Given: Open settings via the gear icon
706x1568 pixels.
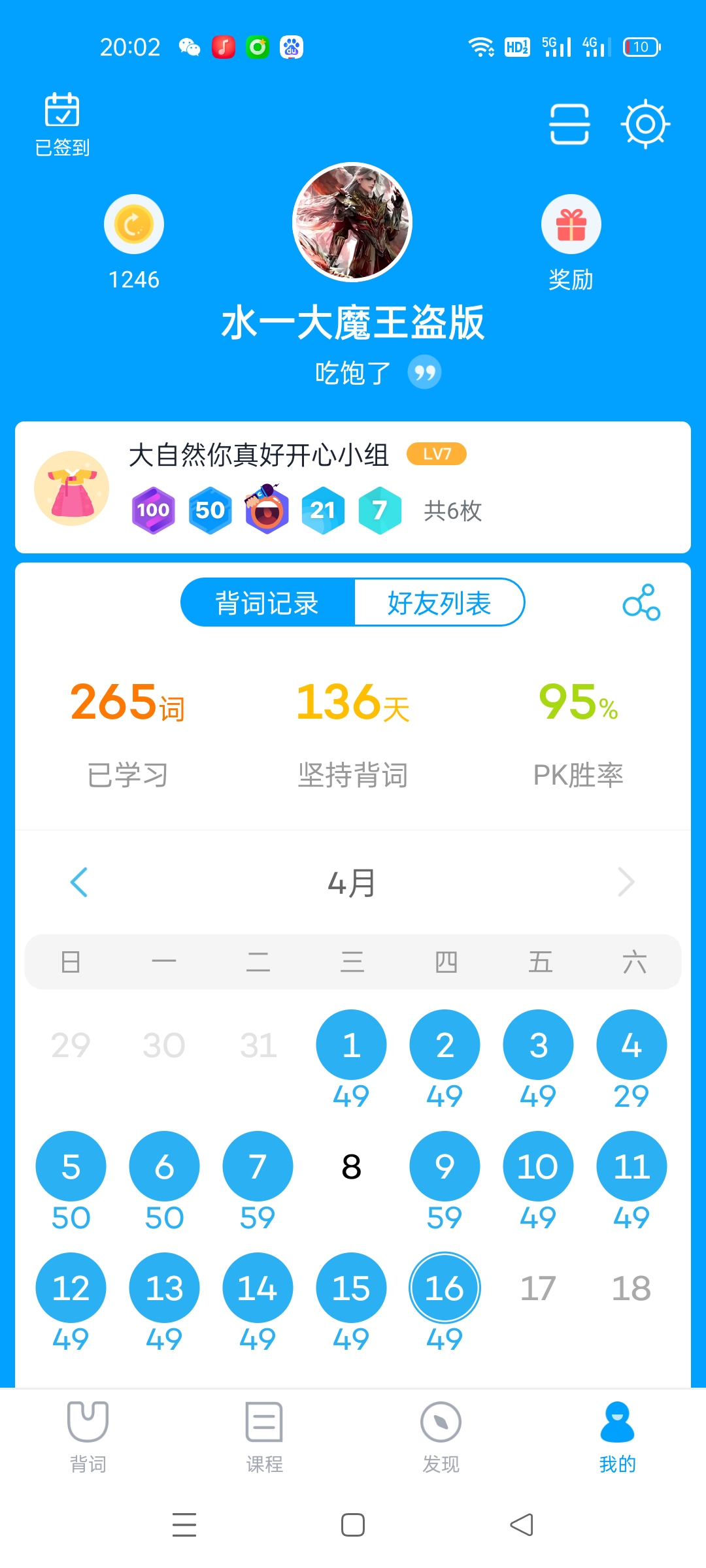Looking at the screenshot, I should [x=645, y=124].
